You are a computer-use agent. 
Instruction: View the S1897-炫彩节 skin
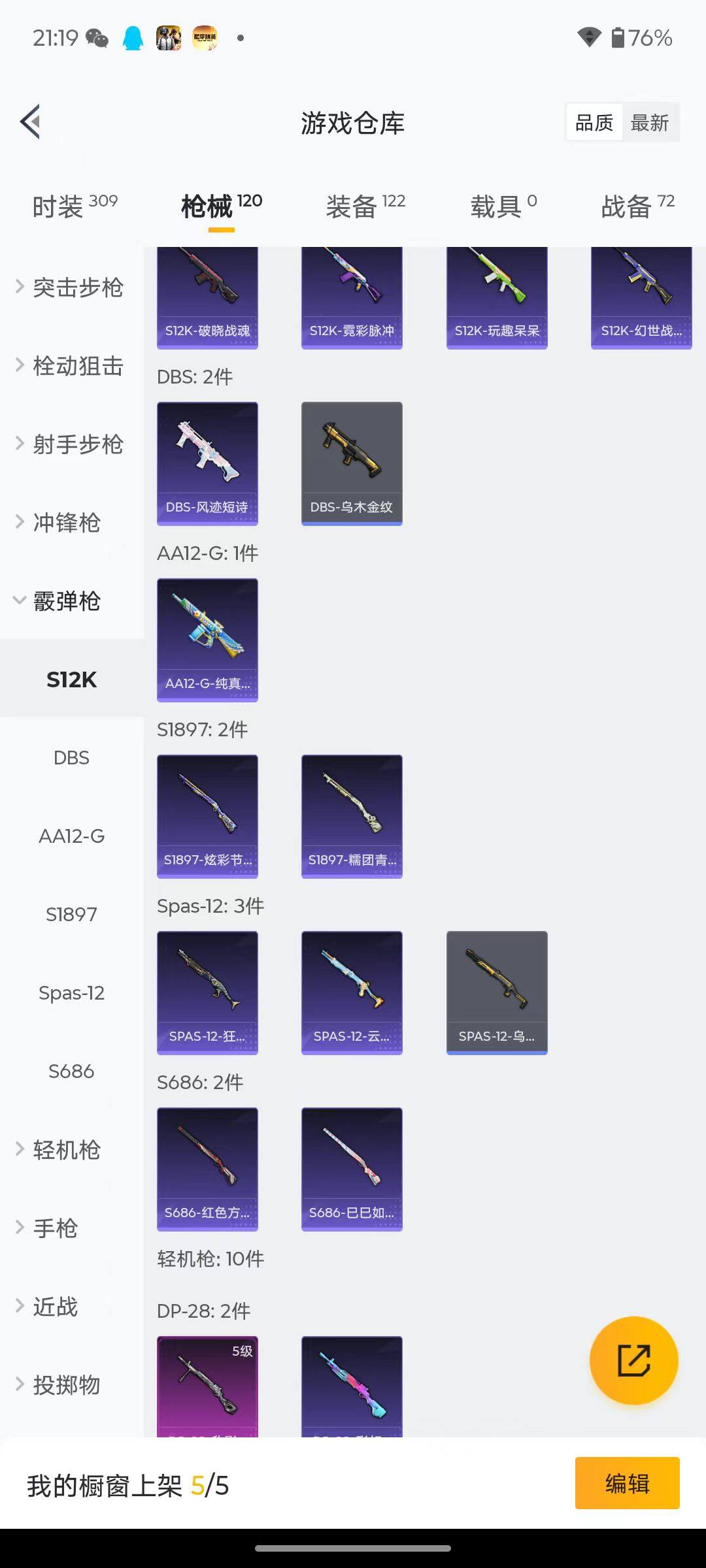tap(207, 816)
